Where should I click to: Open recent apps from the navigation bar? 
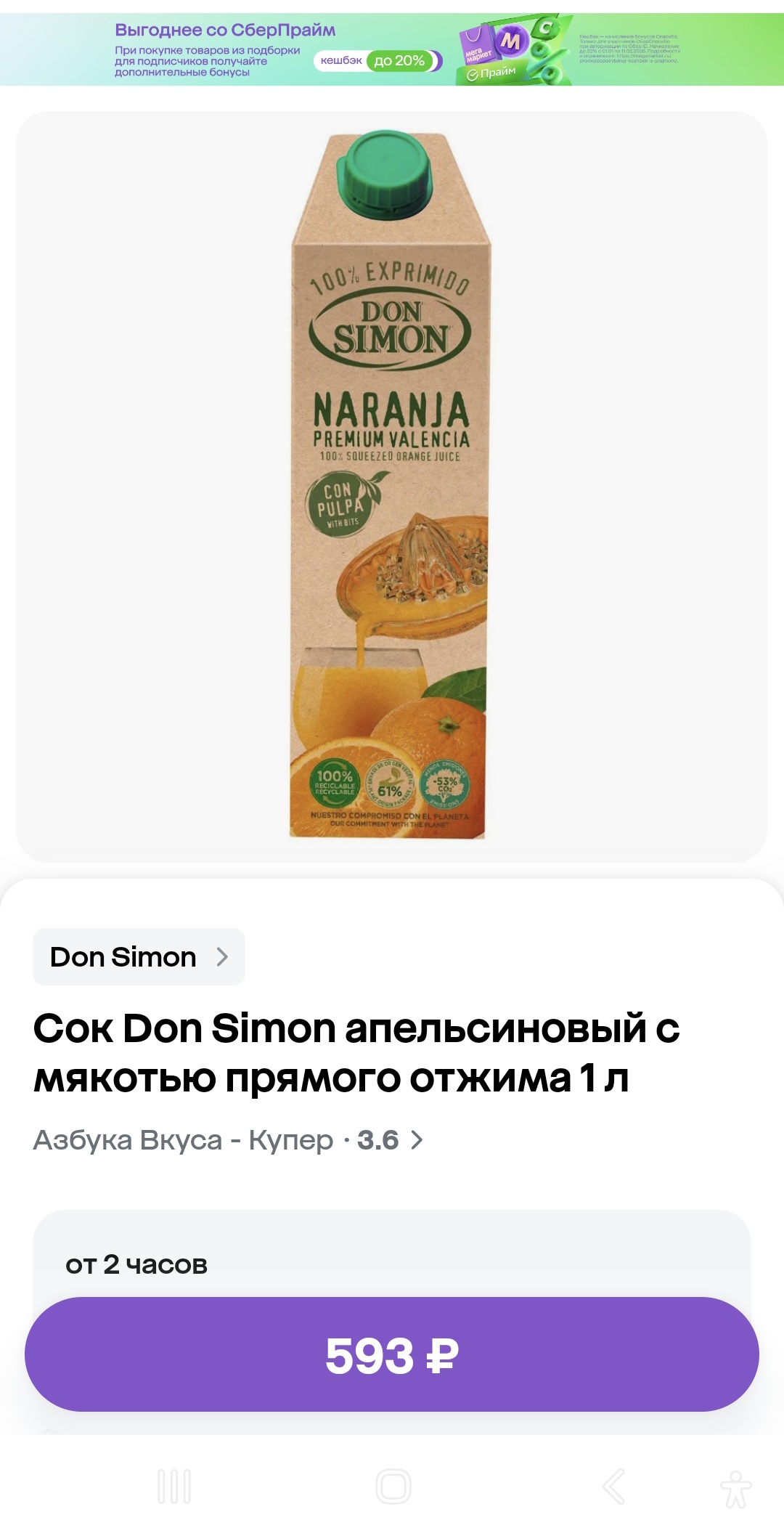[x=174, y=1486]
